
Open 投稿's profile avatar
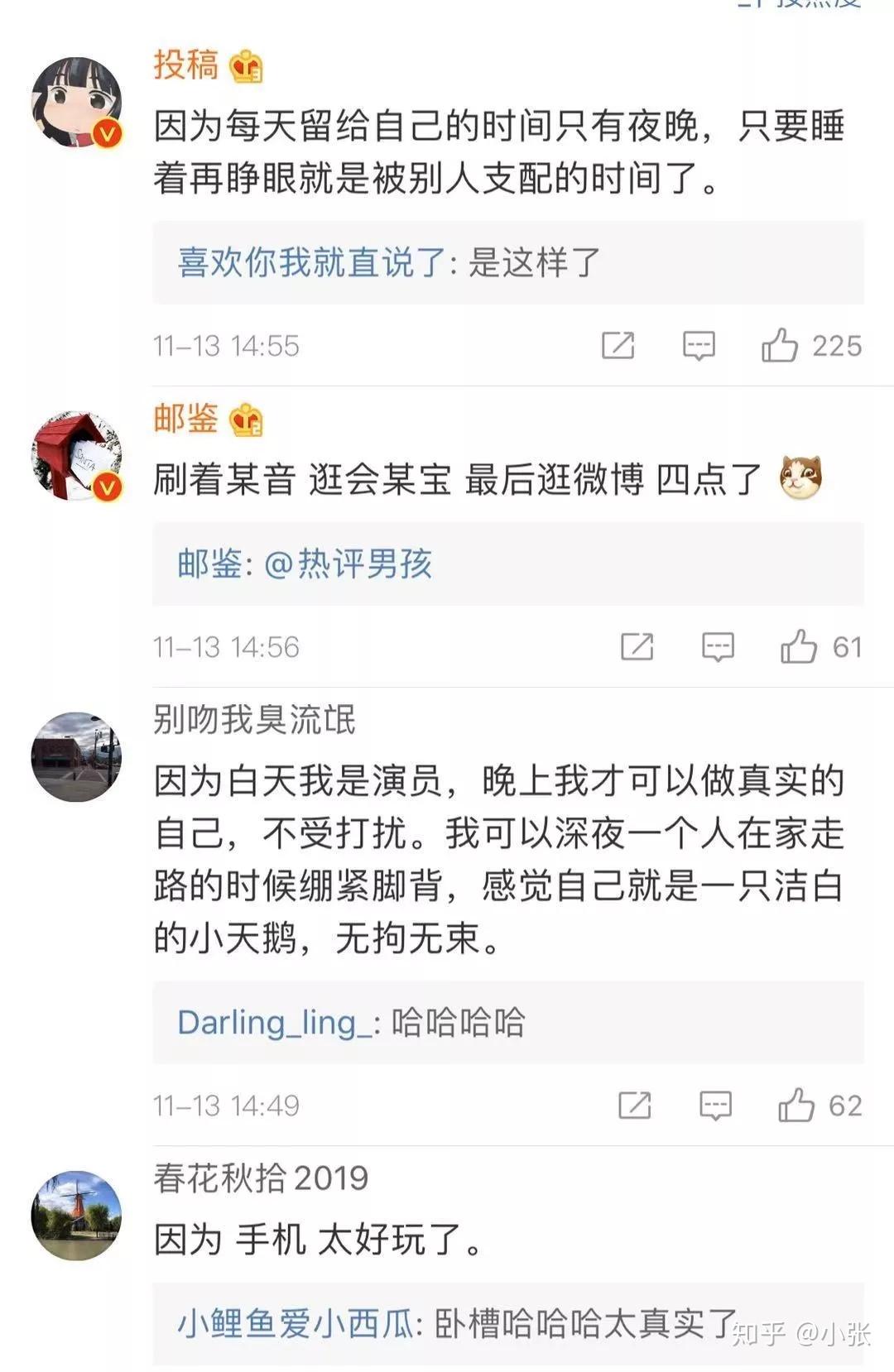coord(76,103)
